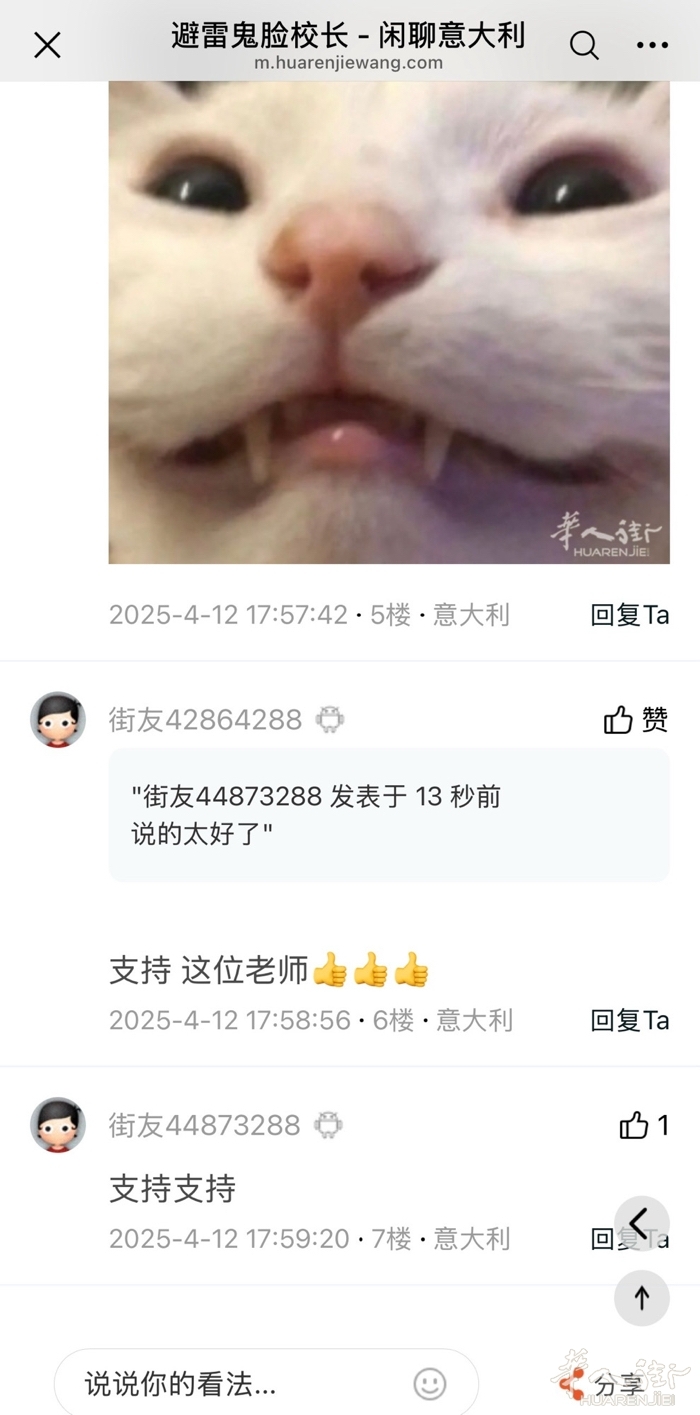700x1415 pixels.
Task: Like the comment by 街友42864288
Action: (635, 720)
